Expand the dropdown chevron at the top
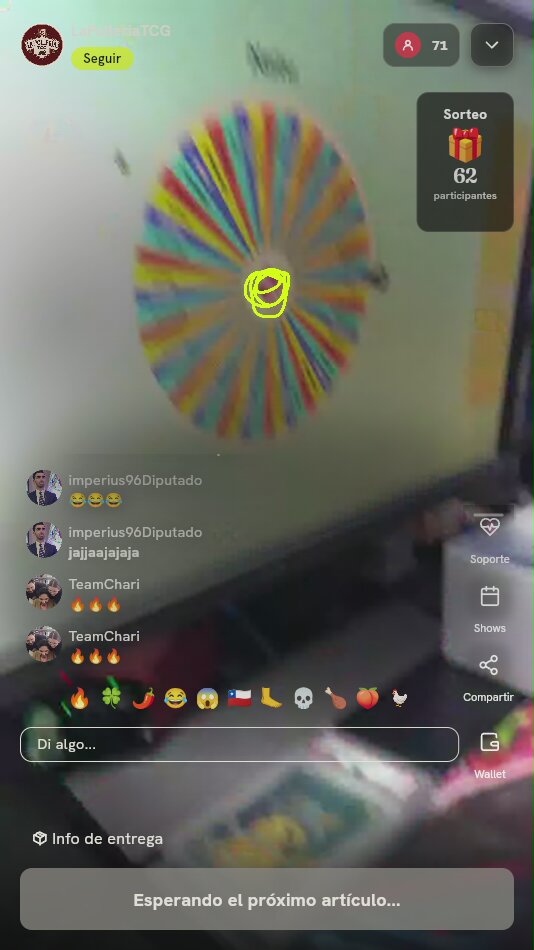 (492, 45)
